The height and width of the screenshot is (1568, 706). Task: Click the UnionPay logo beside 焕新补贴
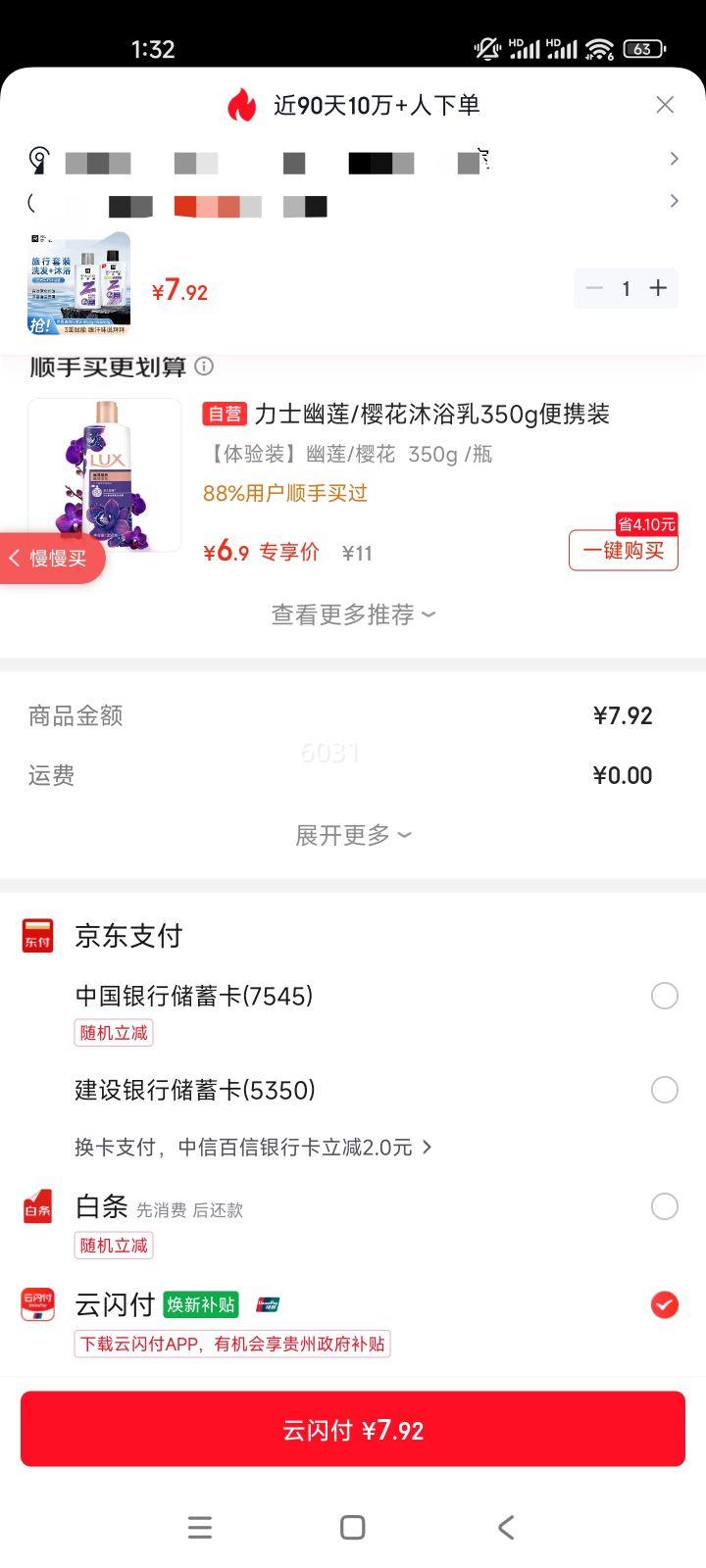[x=267, y=1304]
